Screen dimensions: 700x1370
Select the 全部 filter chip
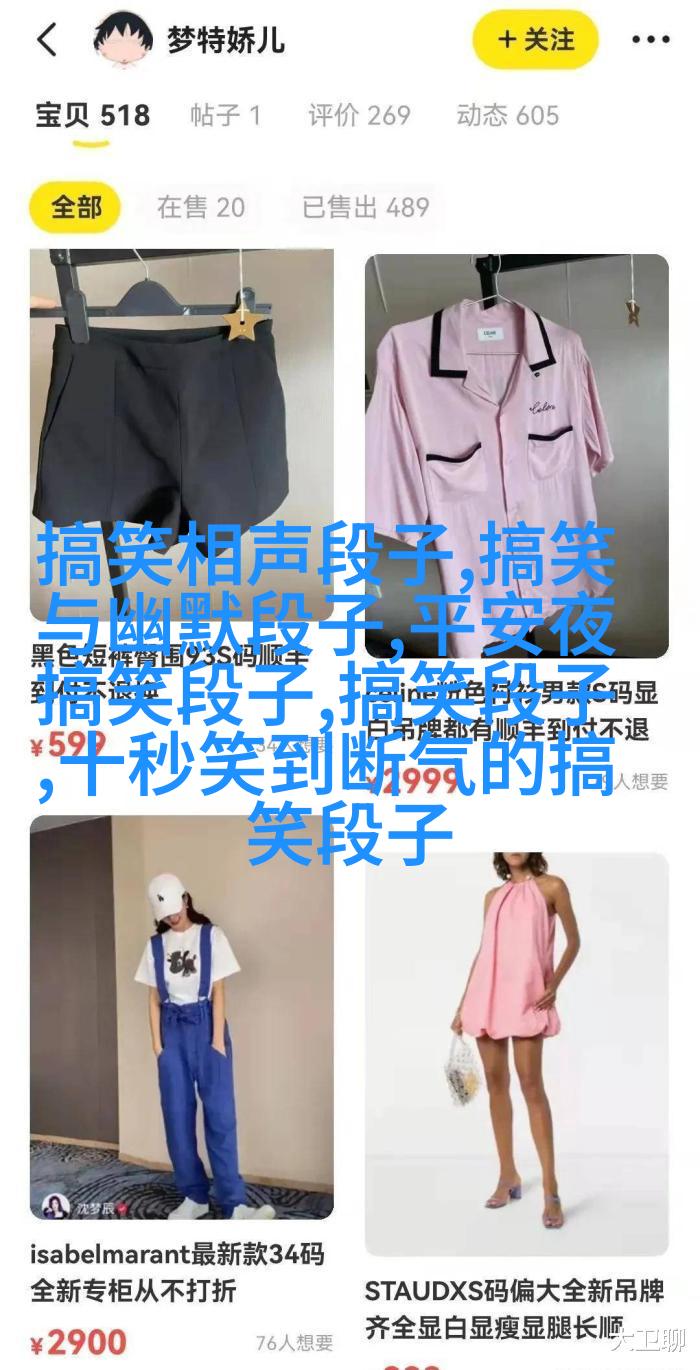77,207
